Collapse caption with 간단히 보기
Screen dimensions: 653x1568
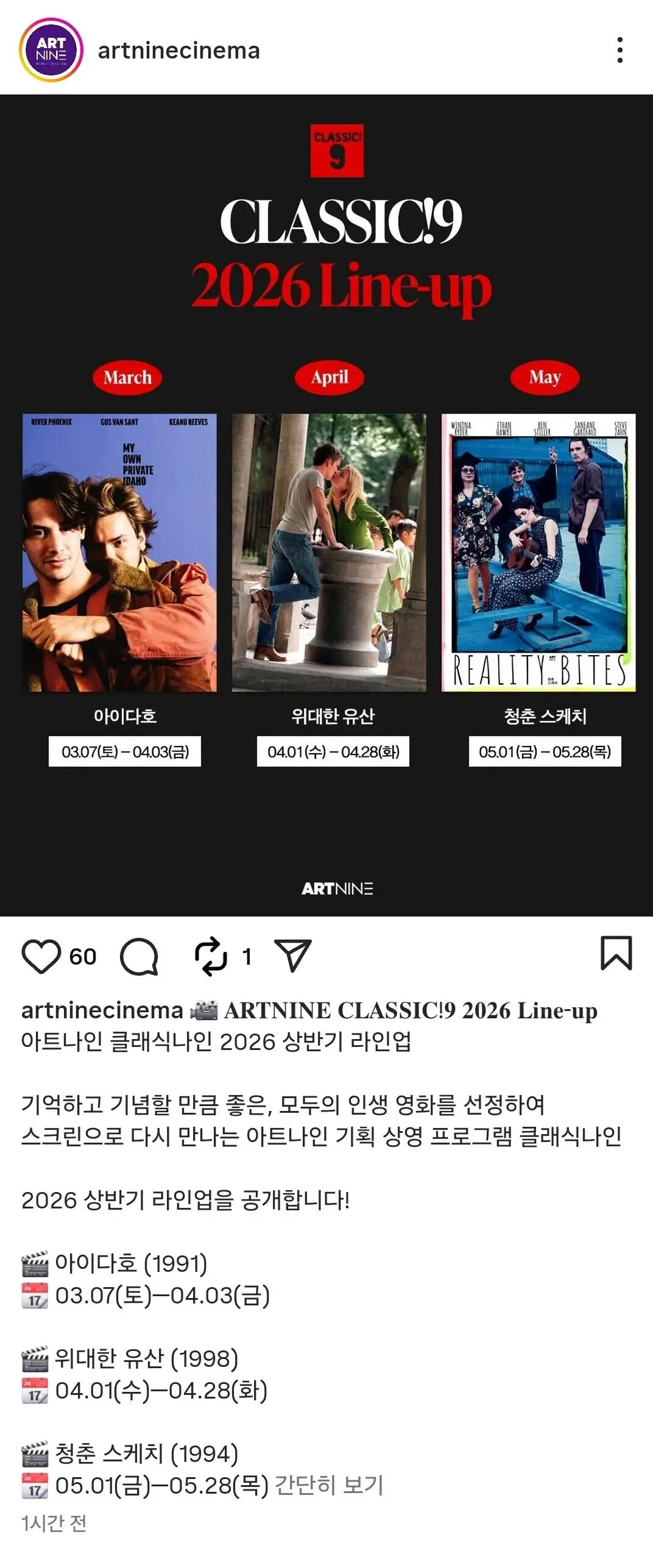329,1485
